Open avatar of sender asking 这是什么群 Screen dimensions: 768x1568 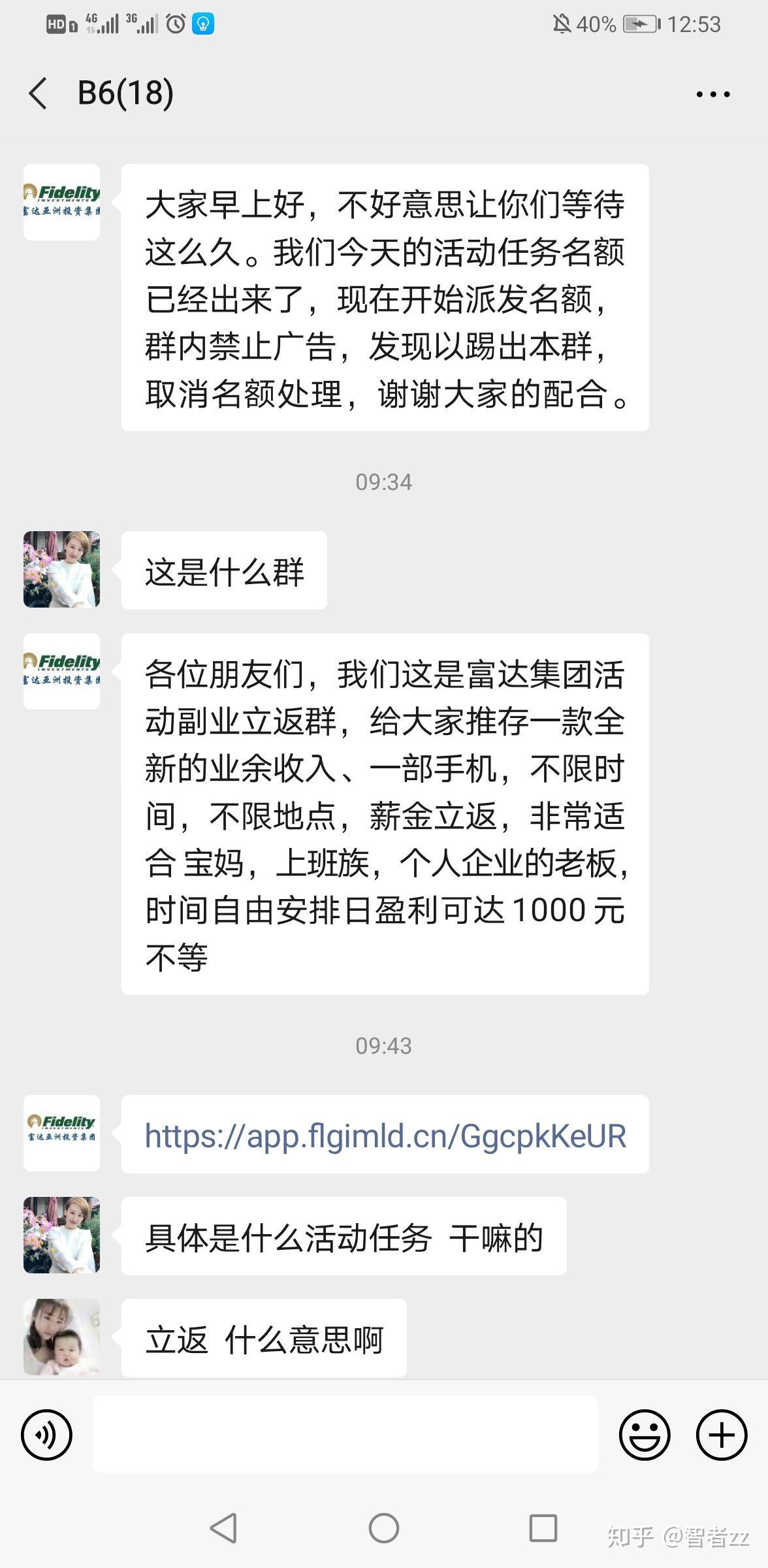tap(61, 569)
